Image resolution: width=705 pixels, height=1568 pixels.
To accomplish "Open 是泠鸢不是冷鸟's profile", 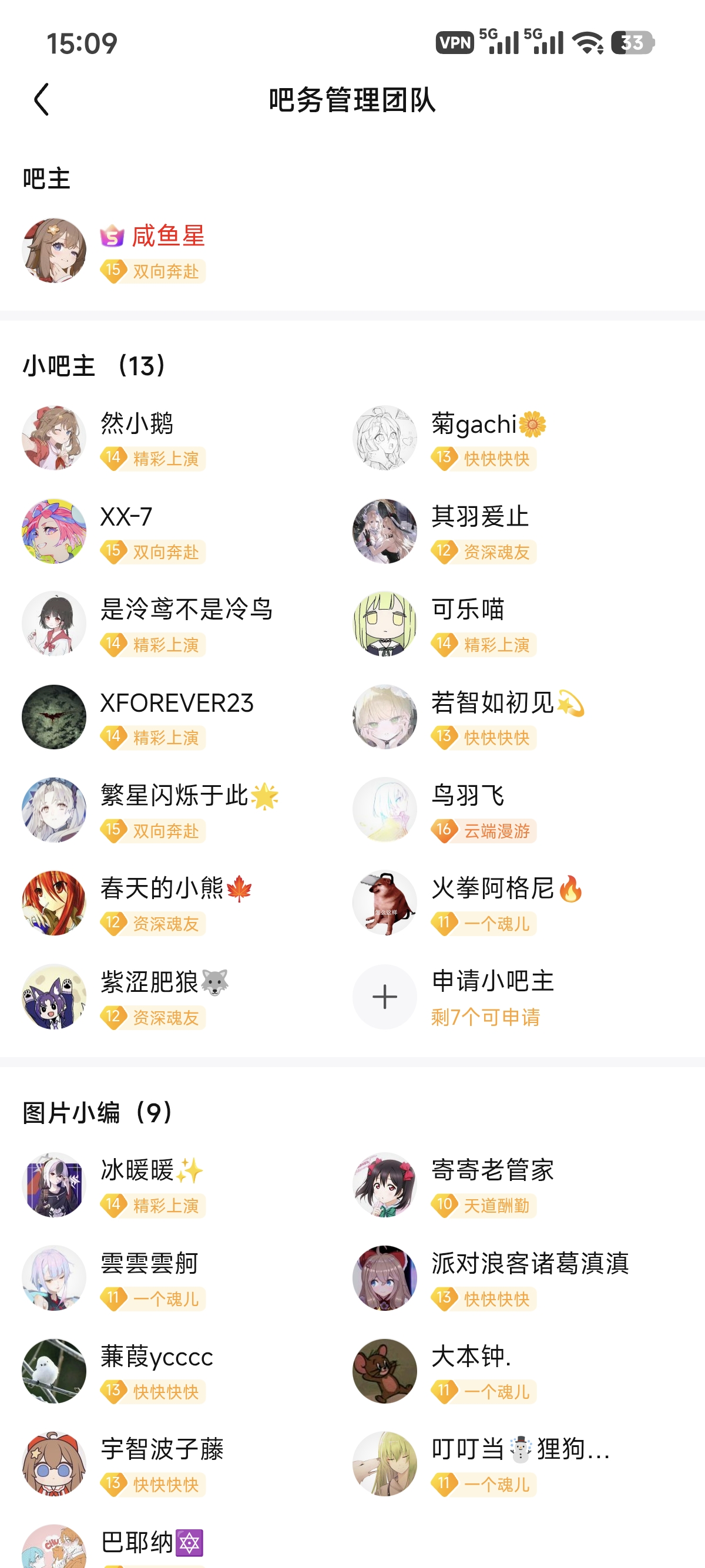I will click(x=54, y=624).
